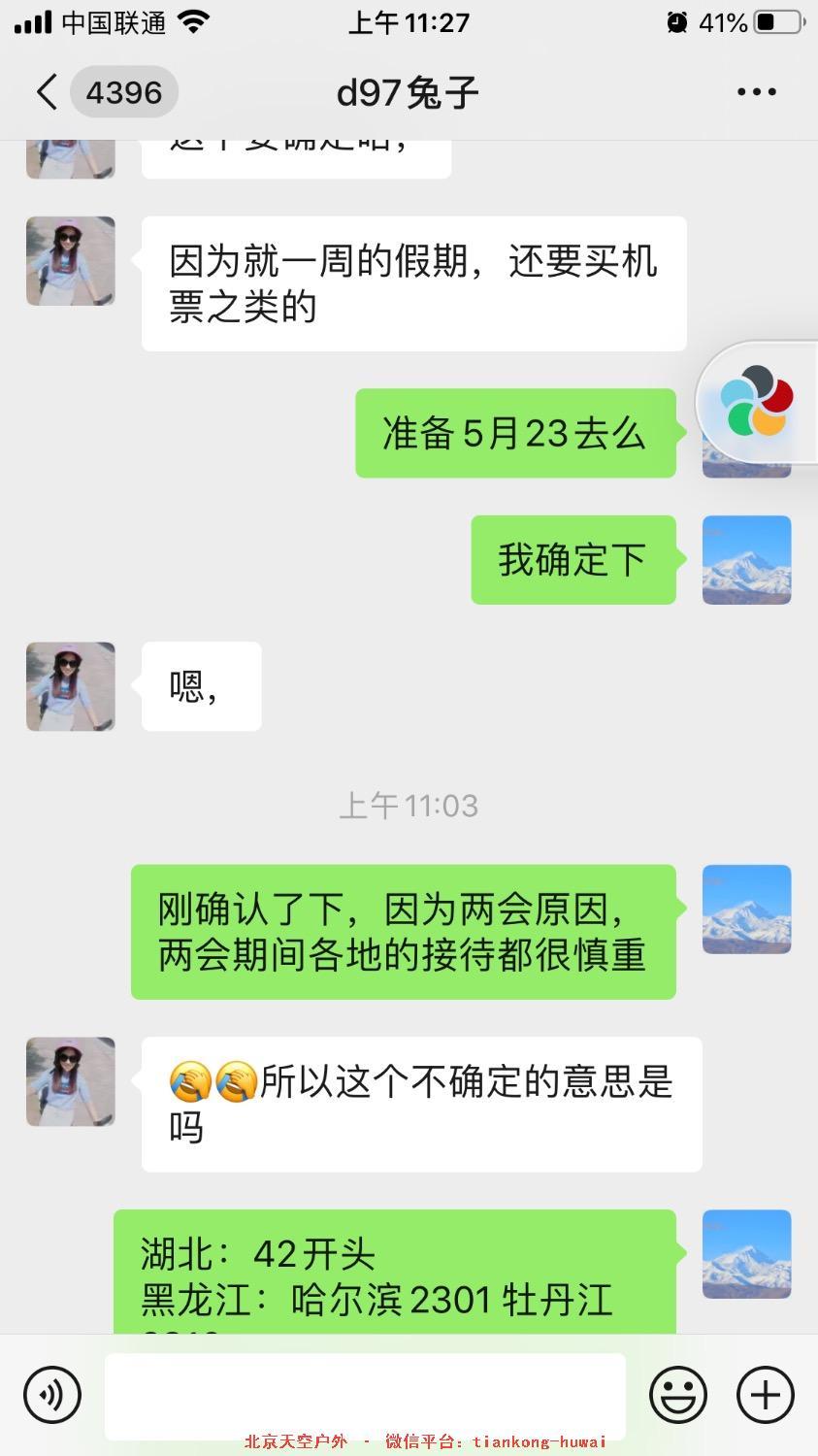Open the three-dot chat info menu
This screenshot has height=1456, width=818.
[x=756, y=92]
